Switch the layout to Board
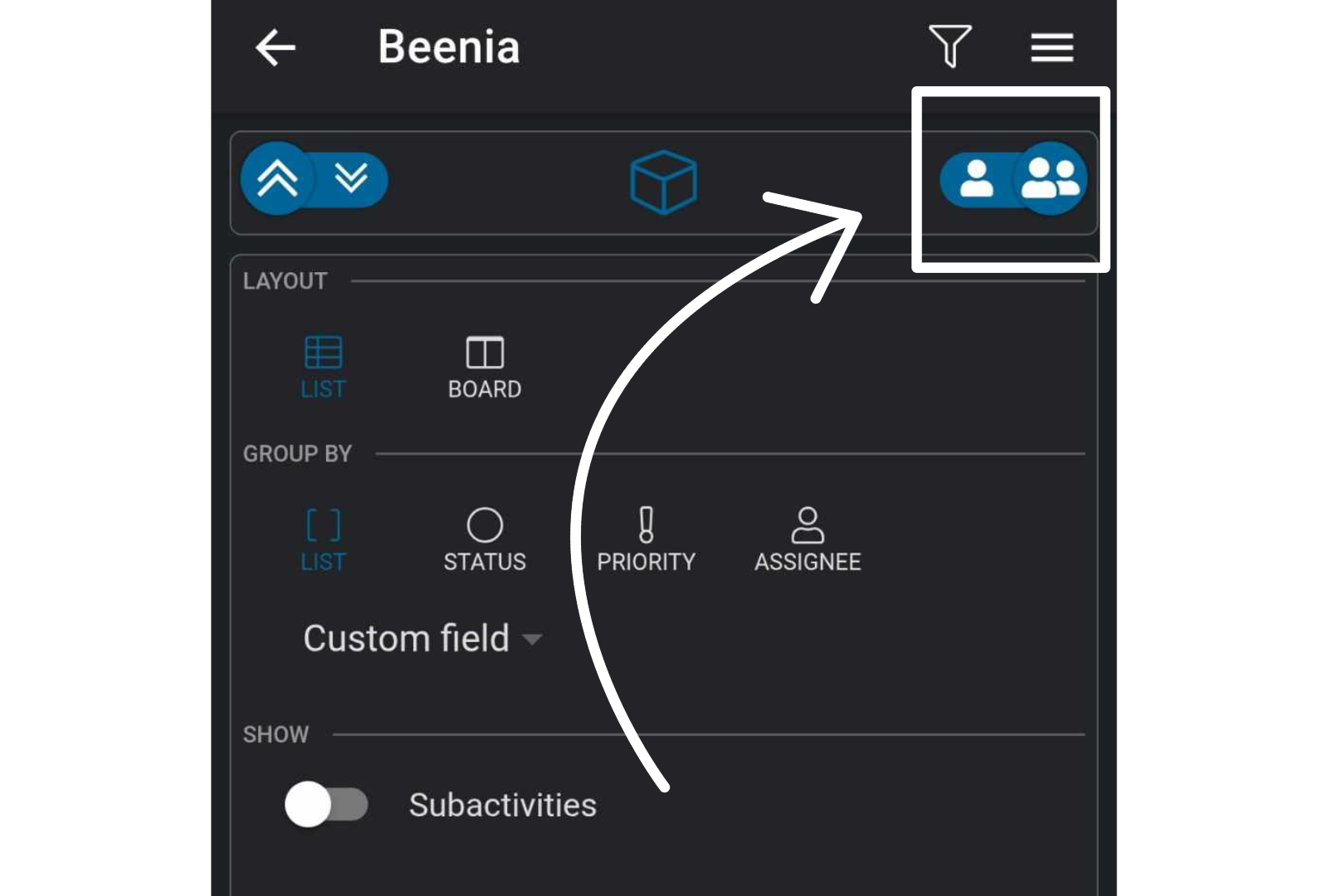 [x=485, y=367]
